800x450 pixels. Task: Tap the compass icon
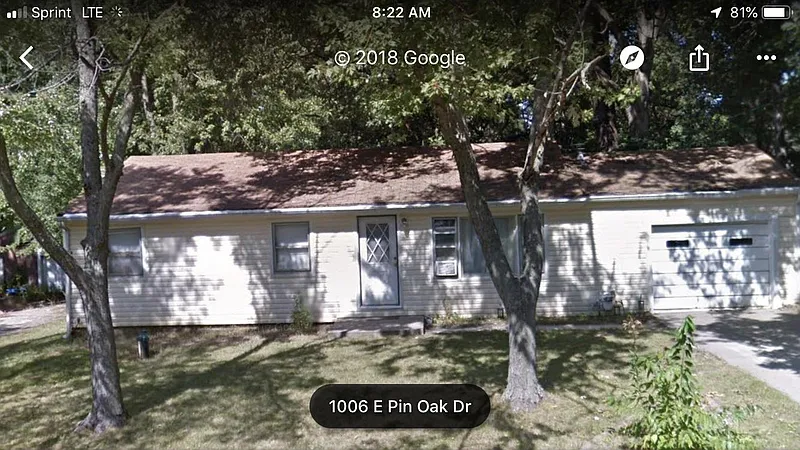[632, 58]
